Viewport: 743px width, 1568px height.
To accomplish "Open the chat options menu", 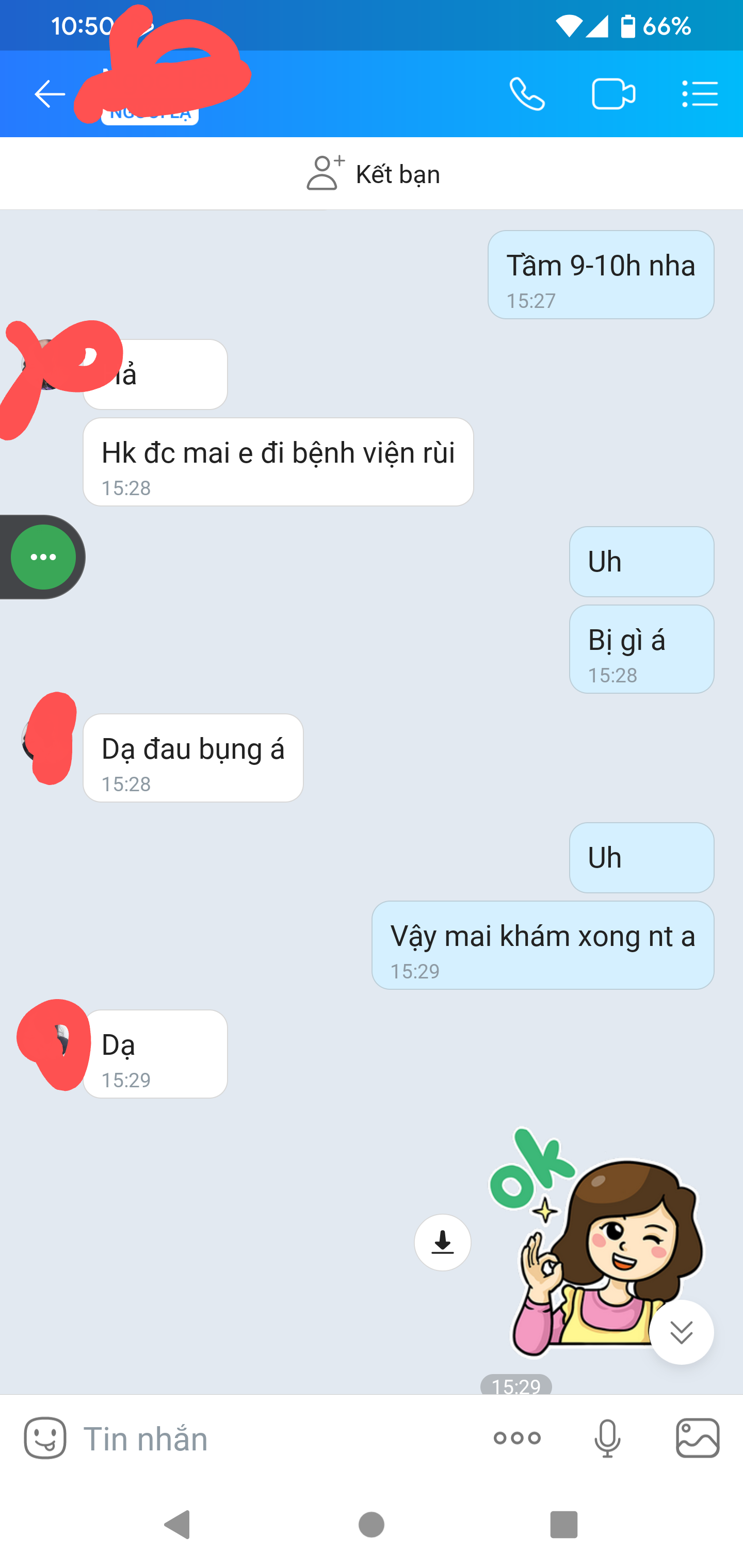I will coord(700,94).
